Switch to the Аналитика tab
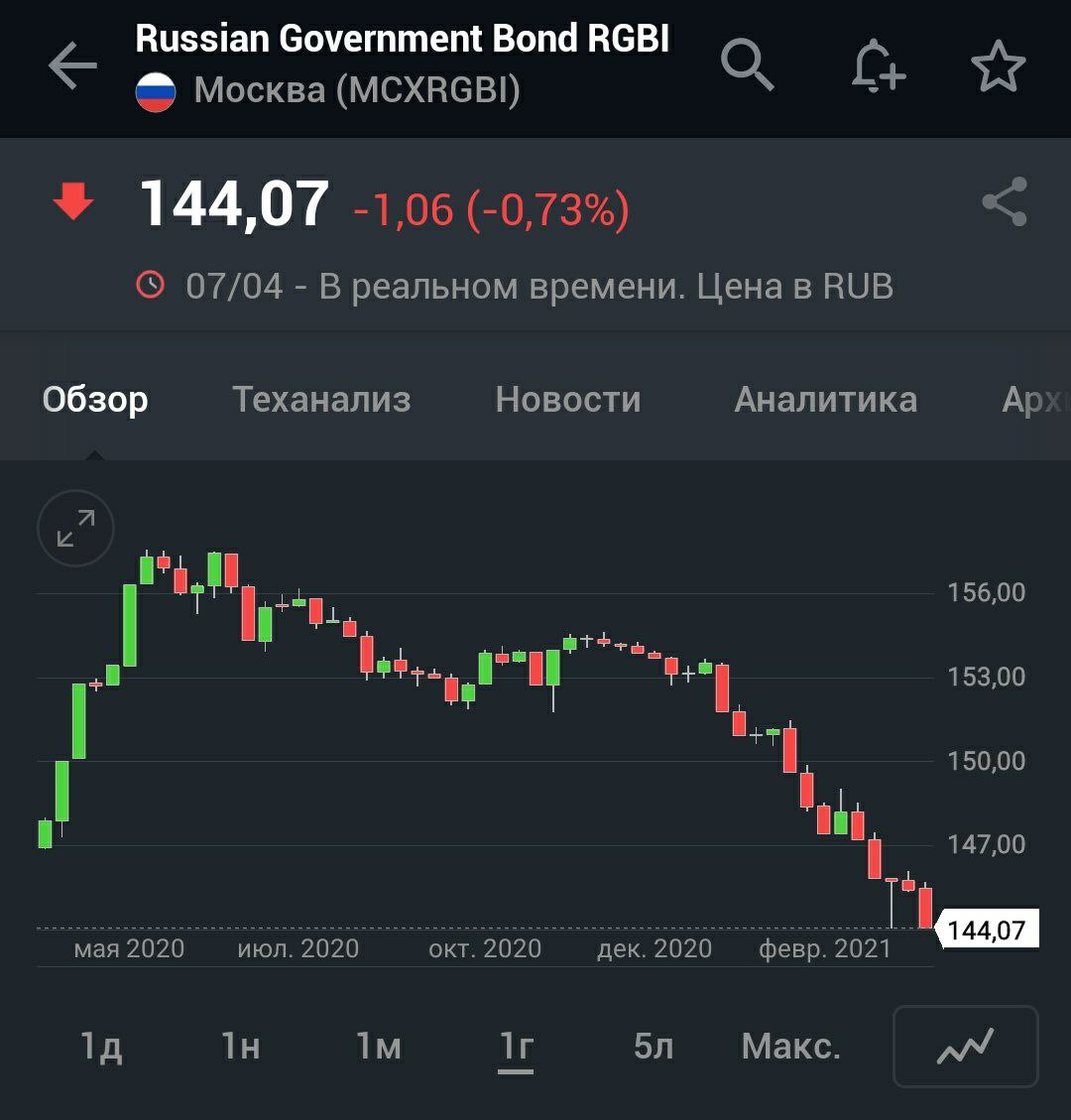The width and height of the screenshot is (1071, 1120). (825, 400)
